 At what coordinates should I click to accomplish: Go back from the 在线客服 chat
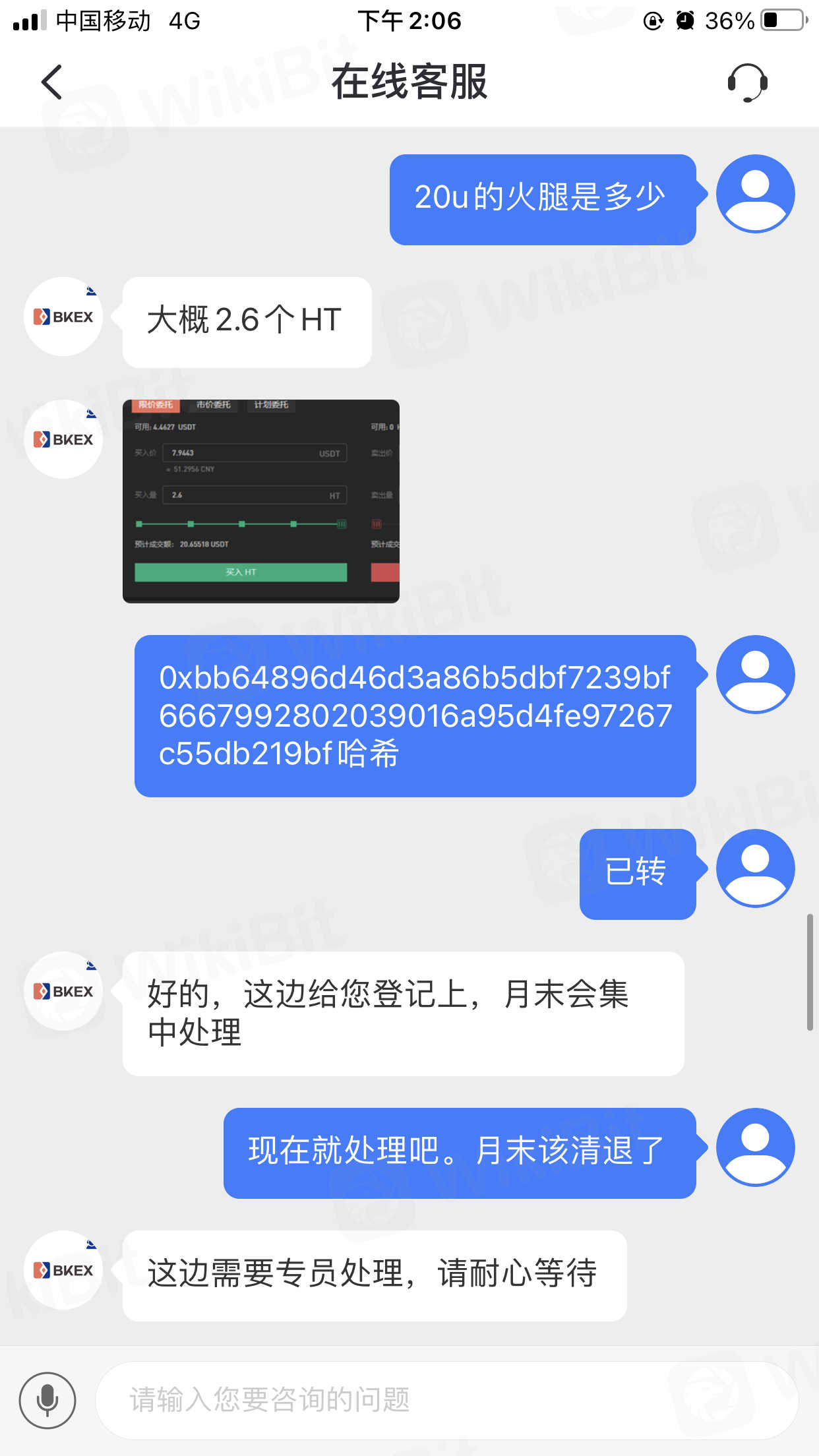pos(51,82)
